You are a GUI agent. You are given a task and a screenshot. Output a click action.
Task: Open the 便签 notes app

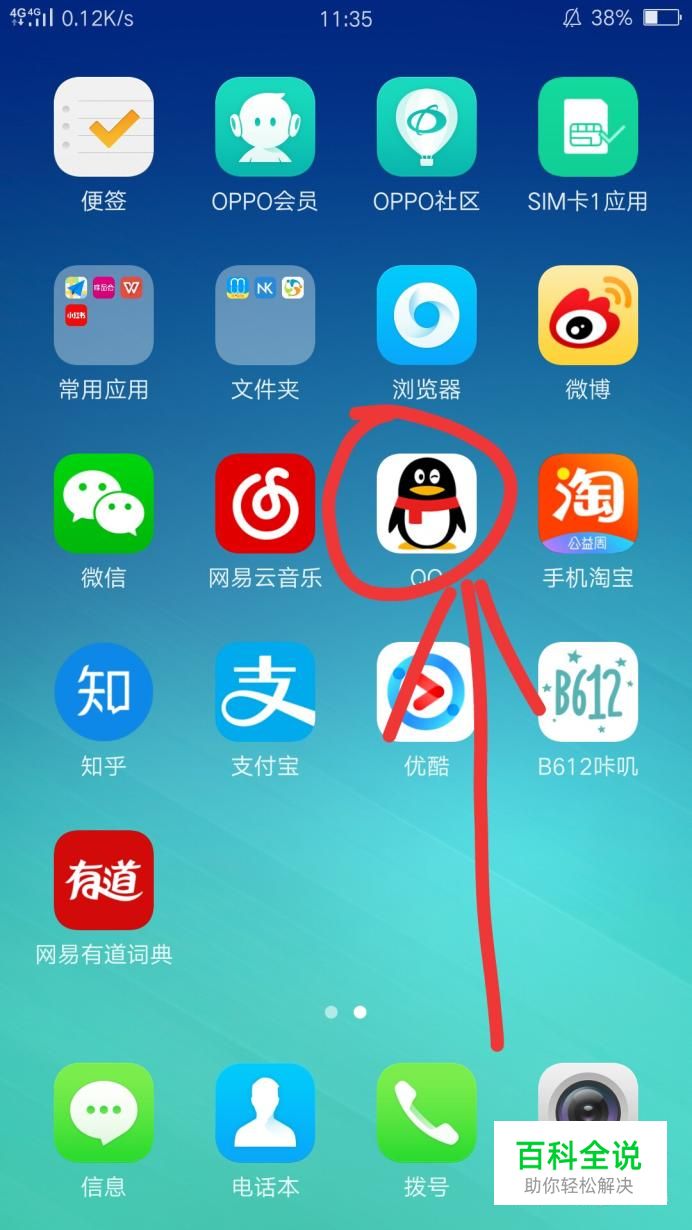(x=103, y=127)
